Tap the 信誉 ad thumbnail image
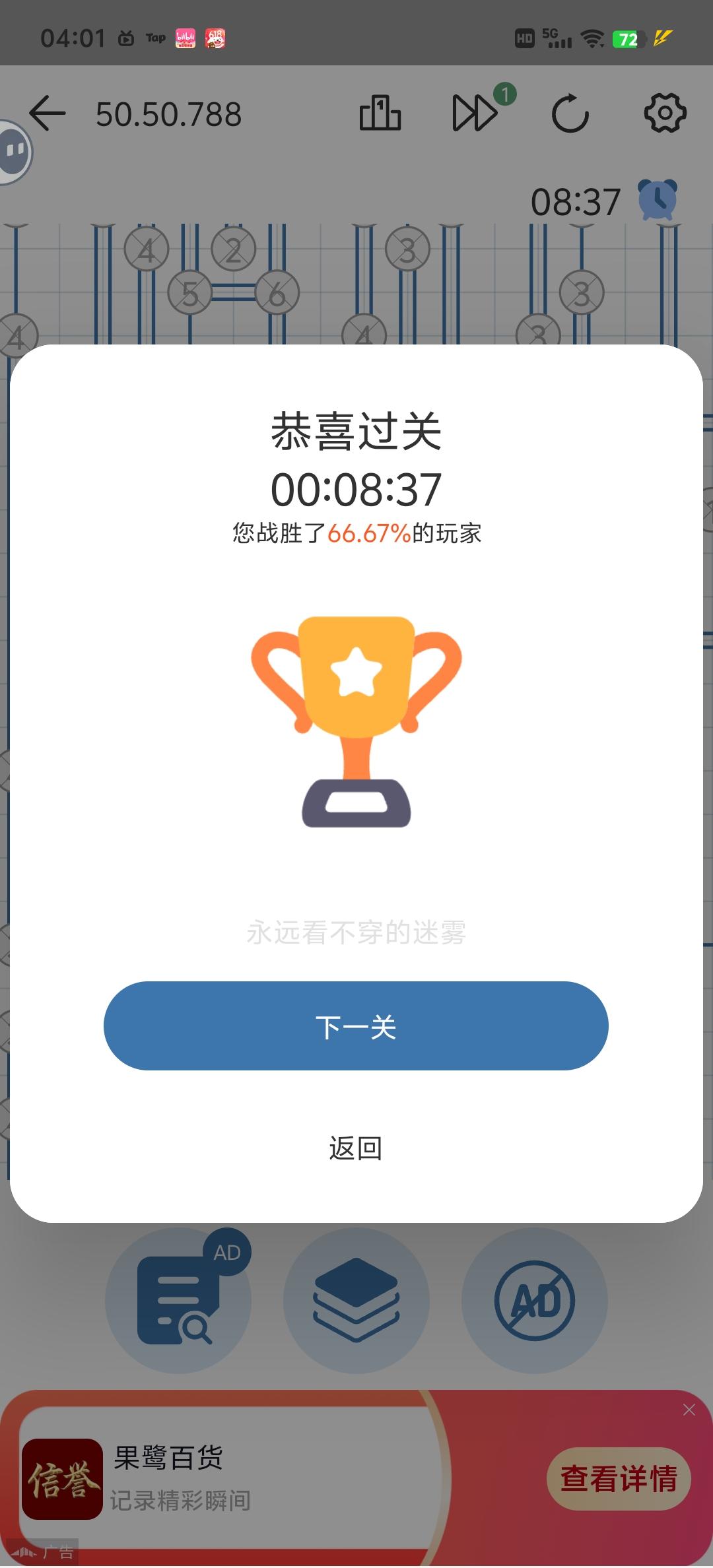Image resolution: width=713 pixels, height=1568 pixels. point(61,1480)
